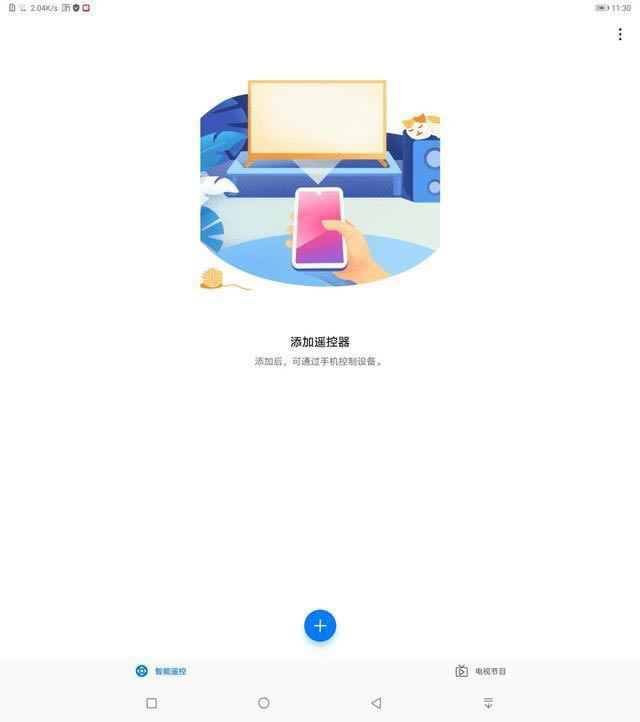Screen dimensions: 640x722
Task: Switch to the 电视节目 tab
Action: point(481,671)
